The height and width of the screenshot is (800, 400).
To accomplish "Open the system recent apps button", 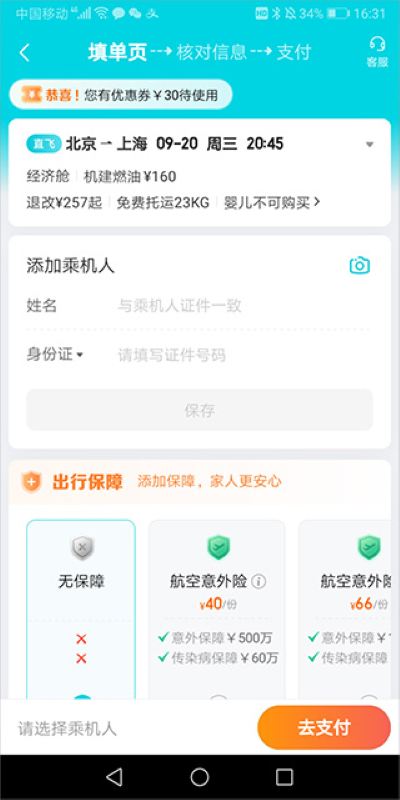I will pos(284,777).
